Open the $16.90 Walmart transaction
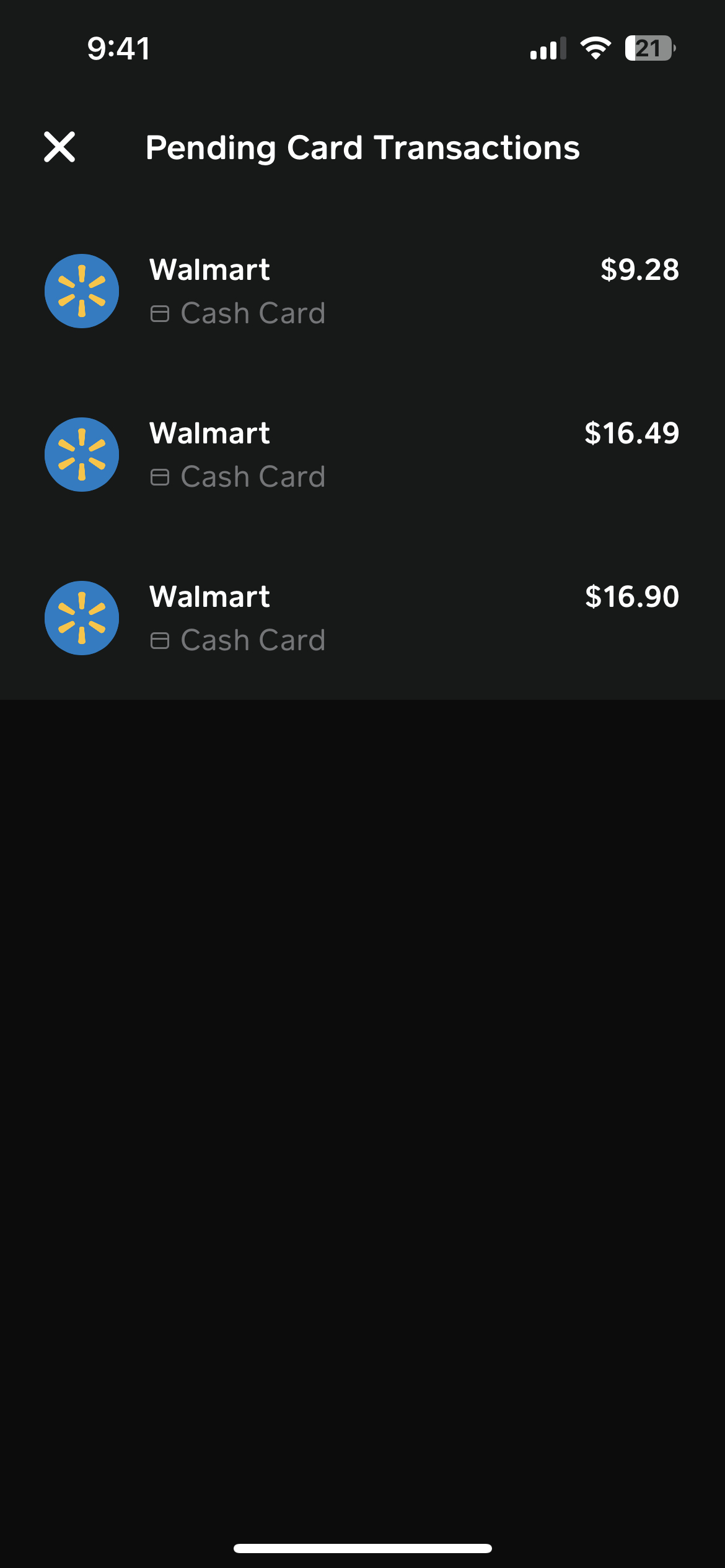Viewport: 725px width, 1568px height. click(362, 617)
